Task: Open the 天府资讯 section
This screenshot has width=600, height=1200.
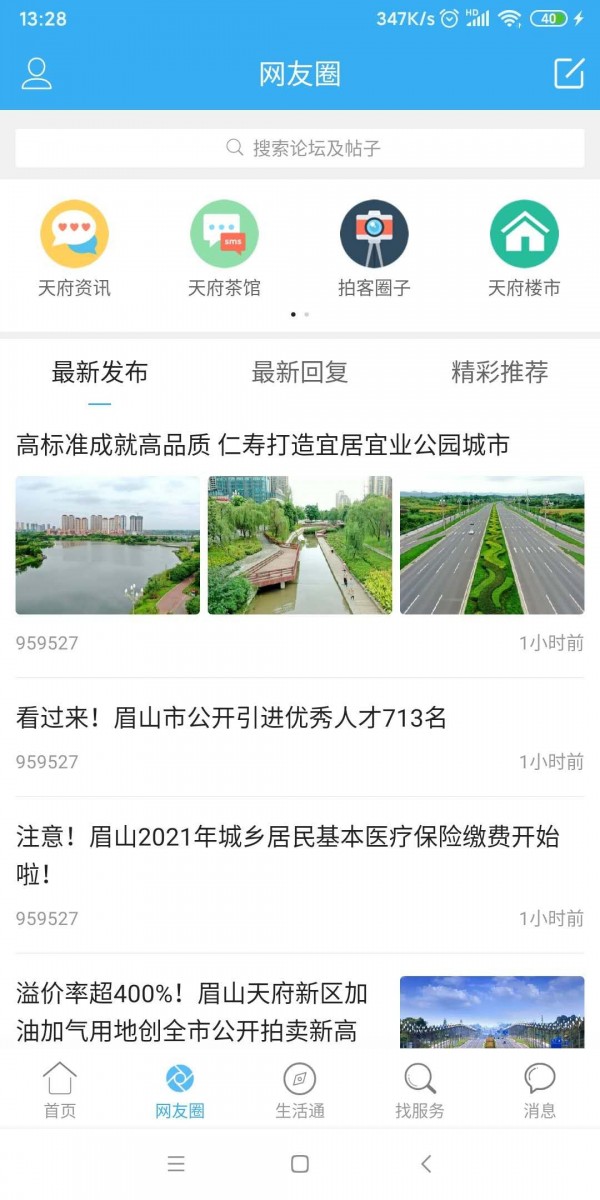Action: (x=74, y=249)
